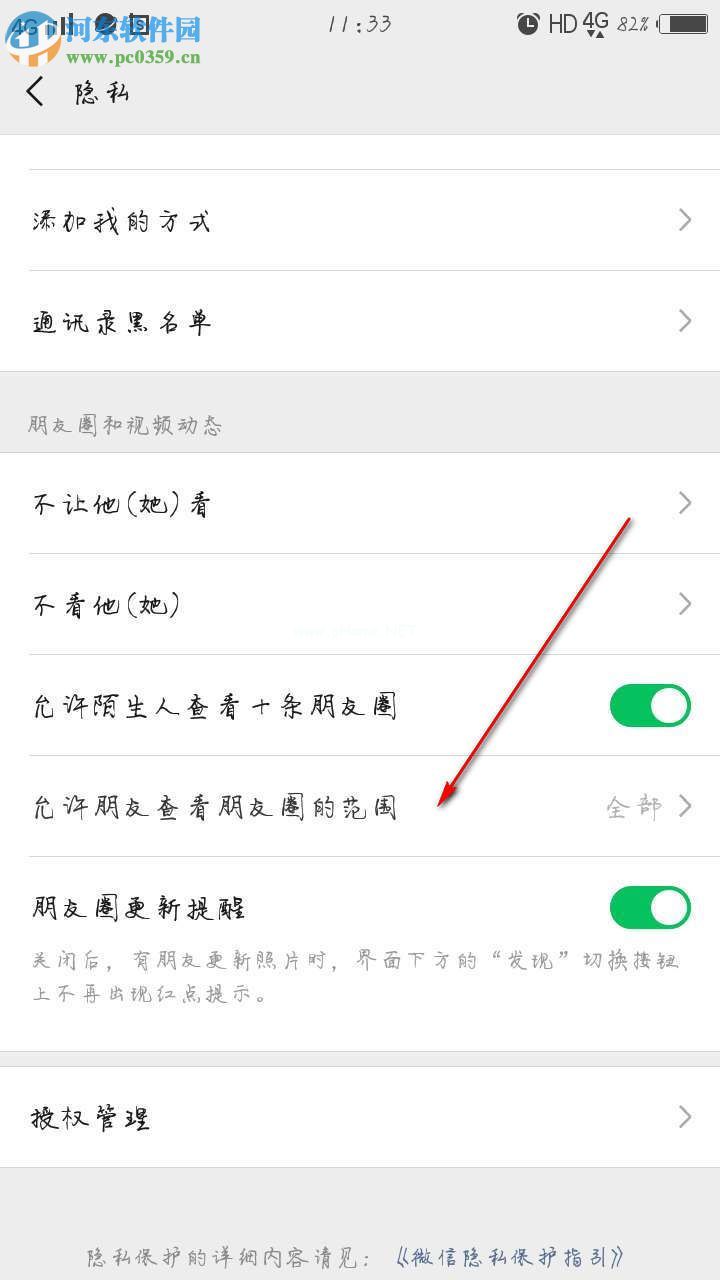Click the chevron next to 授权管理
This screenshot has width=720, height=1280.
pyautogui.click(x=685, y=1117)
